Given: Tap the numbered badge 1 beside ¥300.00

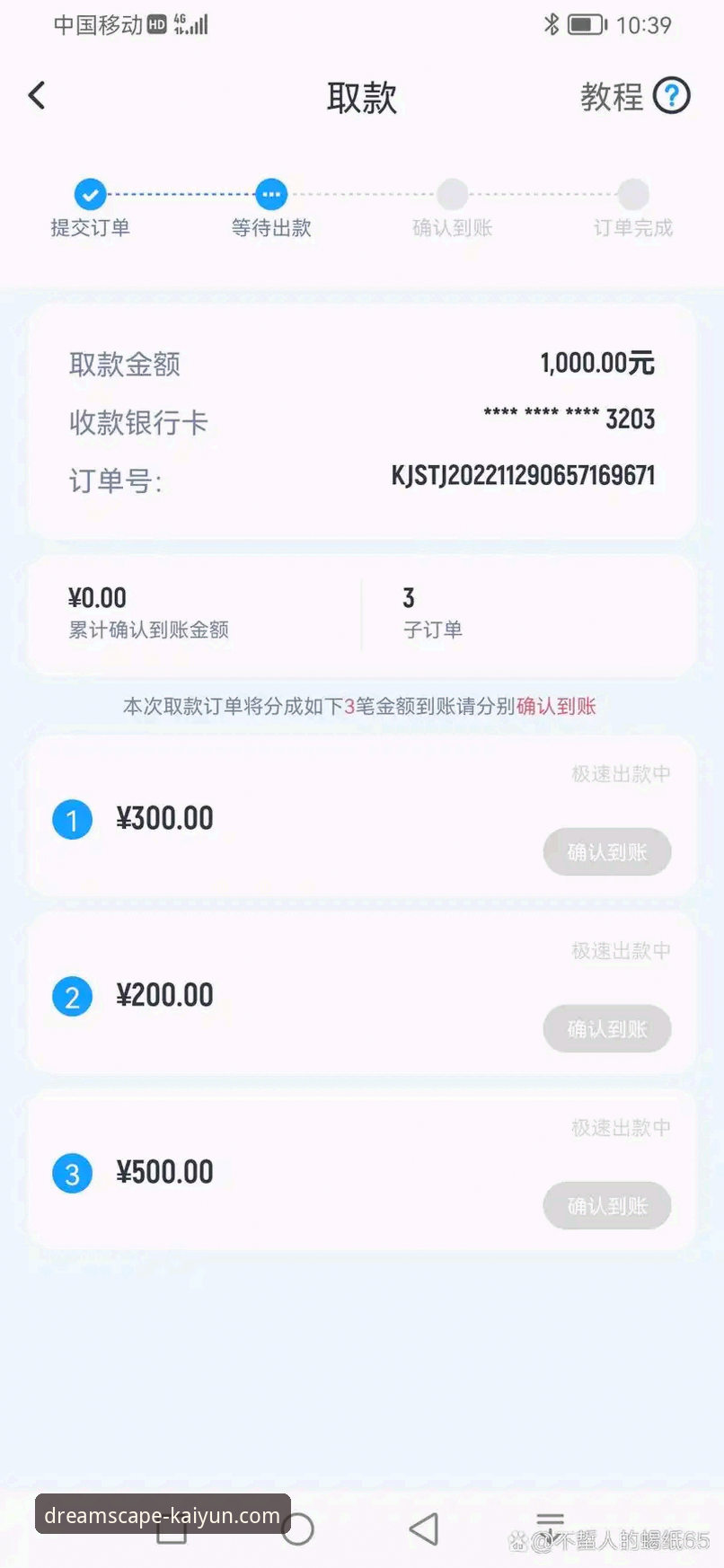Looking at the screenshot, I should [72, 818].
